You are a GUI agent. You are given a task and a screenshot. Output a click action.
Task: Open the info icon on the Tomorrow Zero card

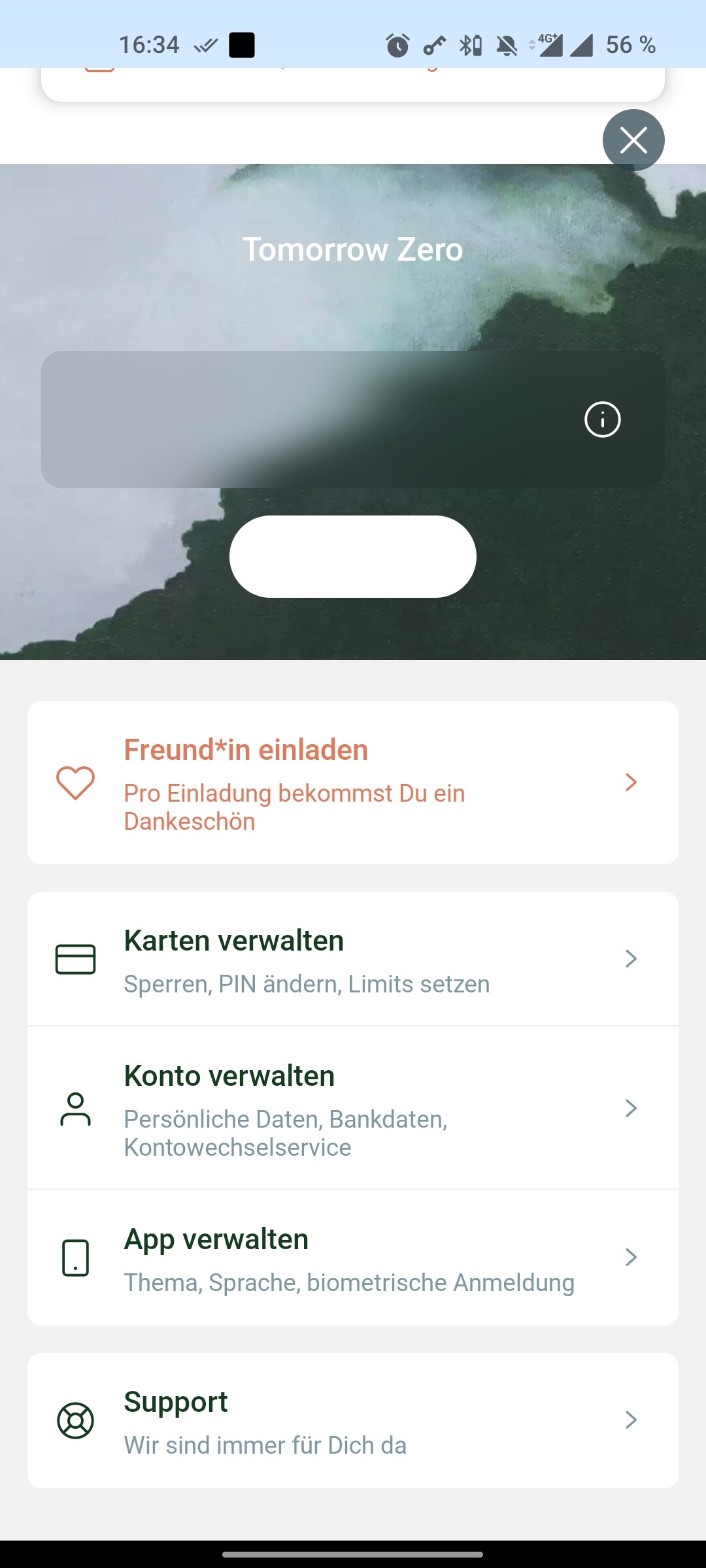pos(602,419)
